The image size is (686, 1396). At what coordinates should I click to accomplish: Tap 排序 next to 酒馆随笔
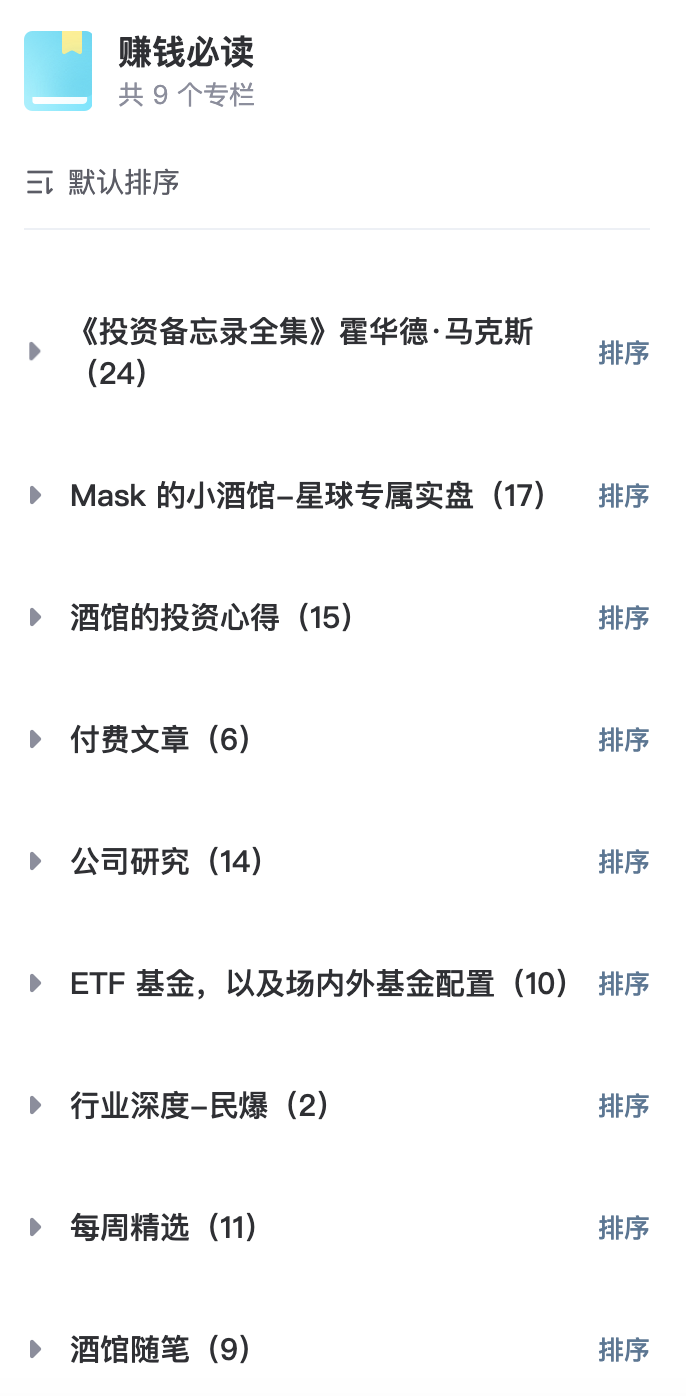(623, 1350)
